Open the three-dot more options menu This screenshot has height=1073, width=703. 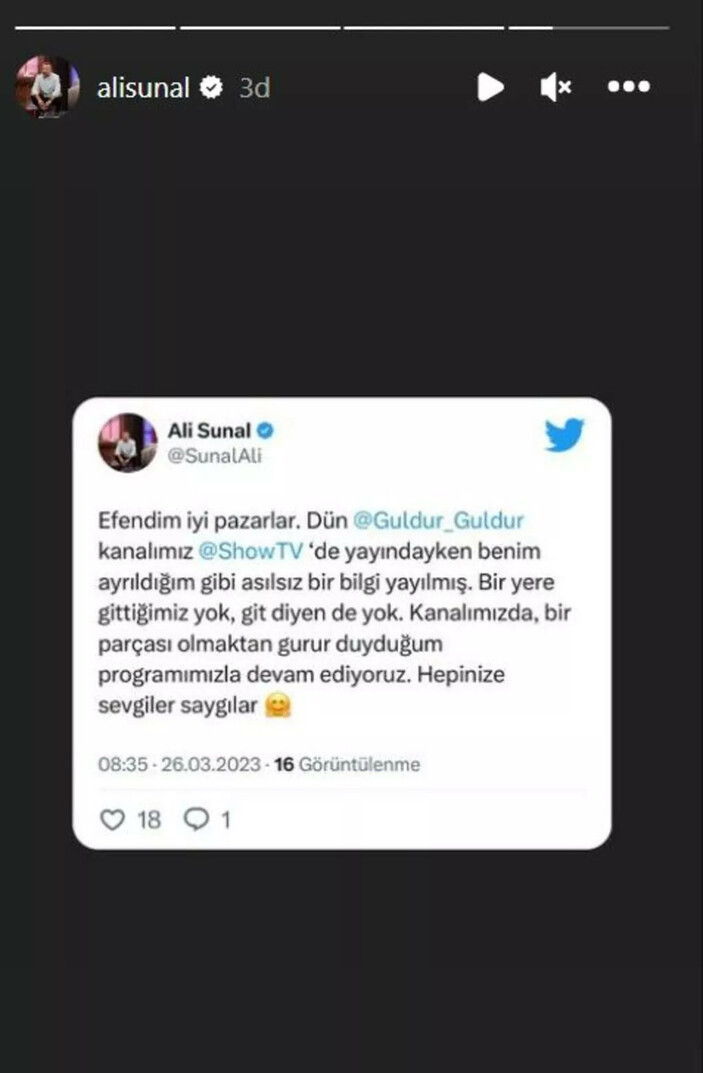pos(629,88)
